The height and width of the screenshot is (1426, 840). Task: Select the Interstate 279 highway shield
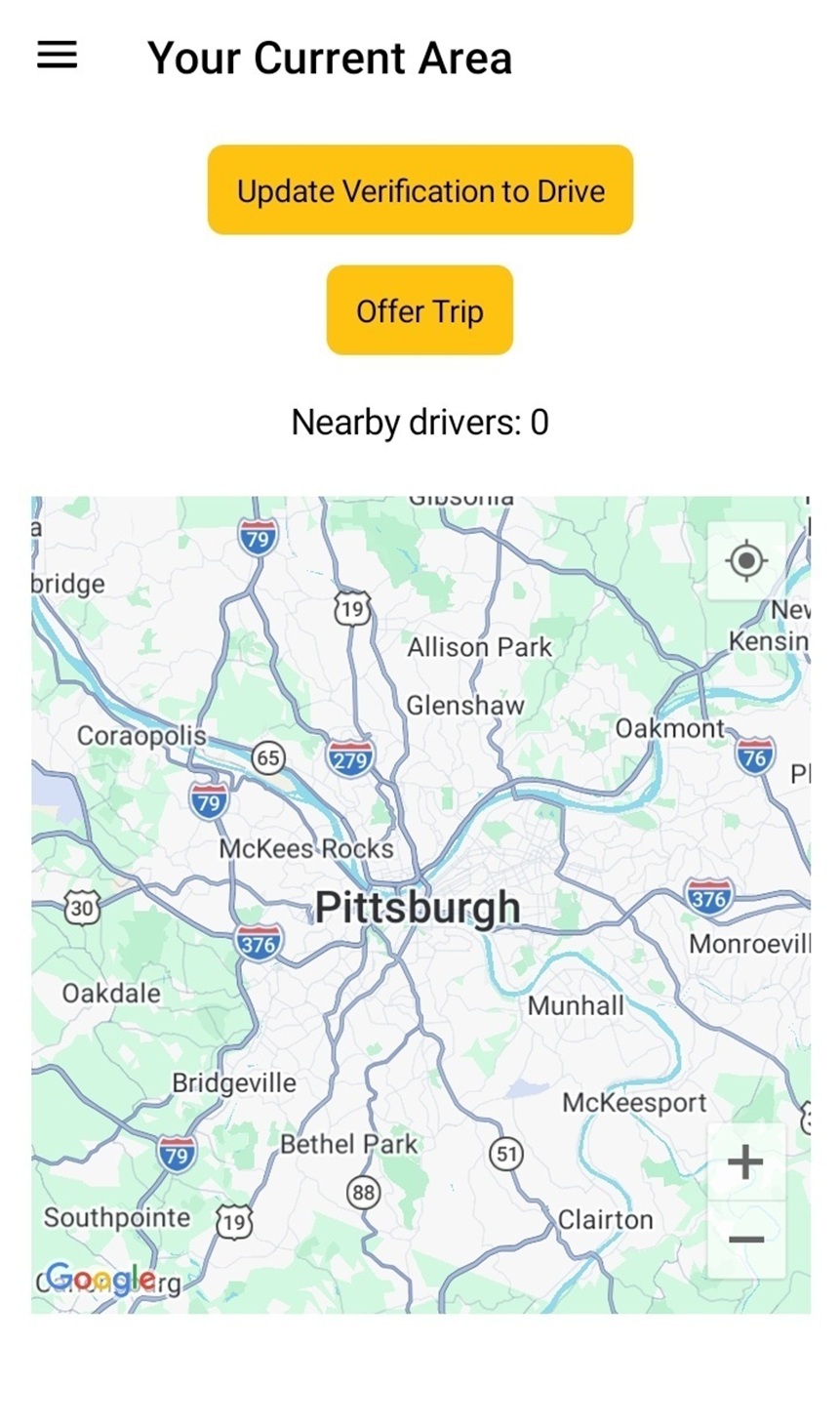(x=351, y=757)
